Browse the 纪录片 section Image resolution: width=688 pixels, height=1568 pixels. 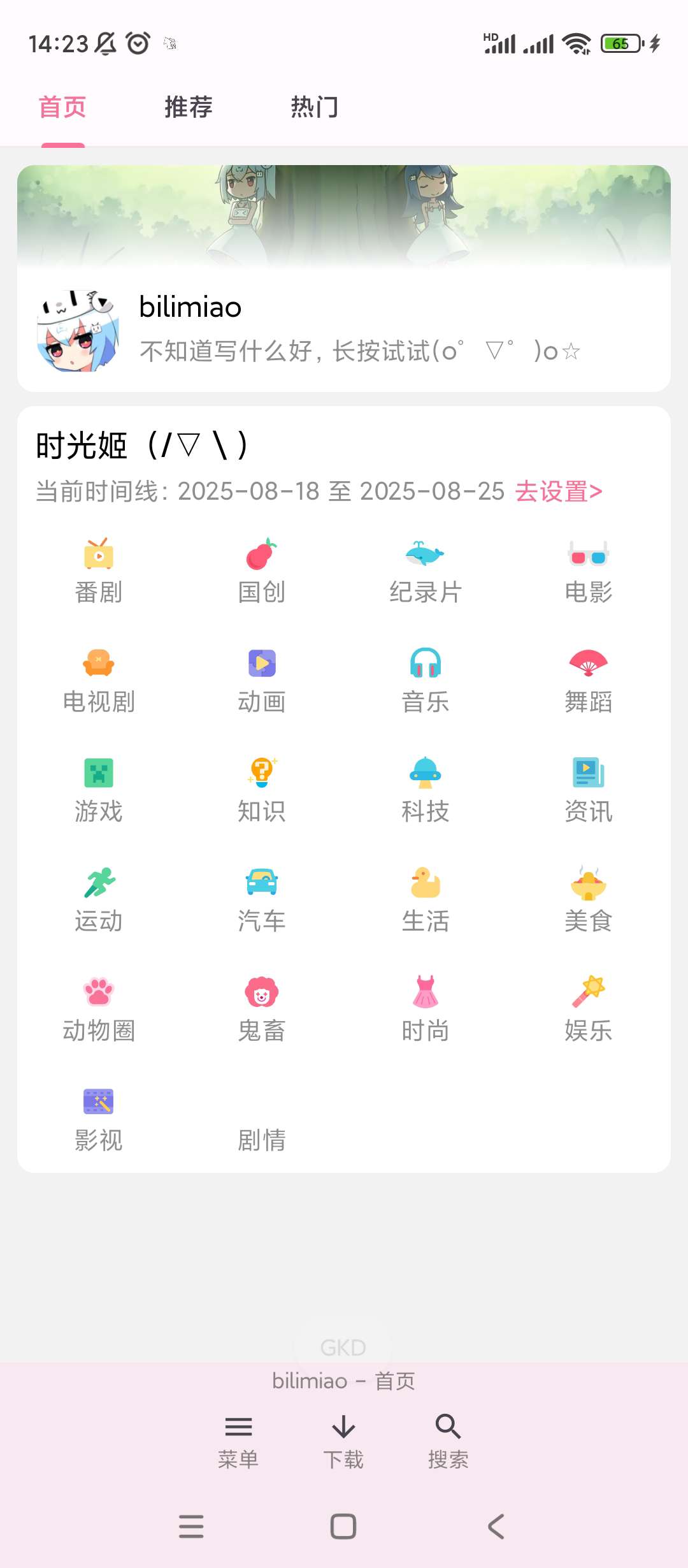point(426,570)
